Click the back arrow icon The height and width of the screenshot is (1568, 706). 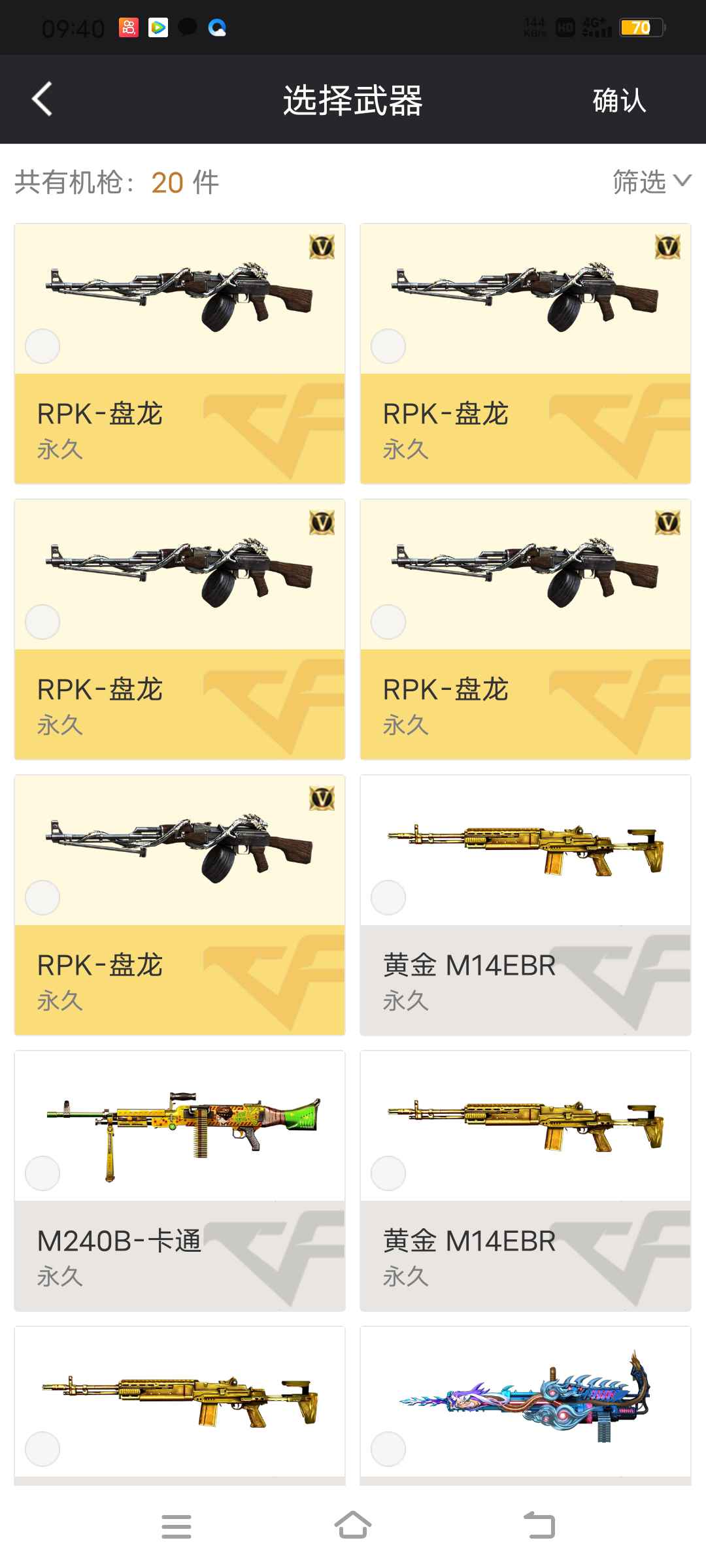41,99
